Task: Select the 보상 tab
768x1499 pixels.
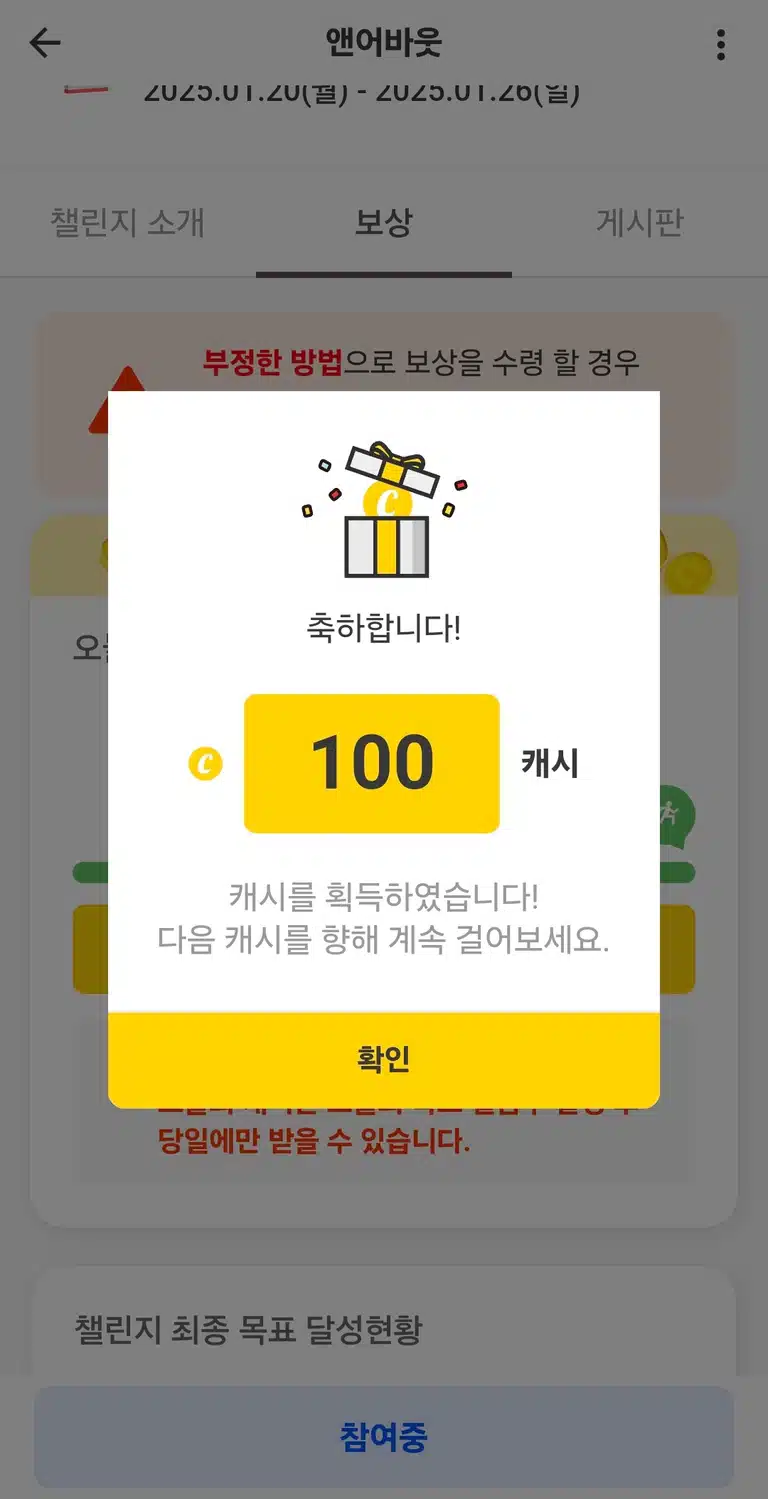Action: (384, 222)
